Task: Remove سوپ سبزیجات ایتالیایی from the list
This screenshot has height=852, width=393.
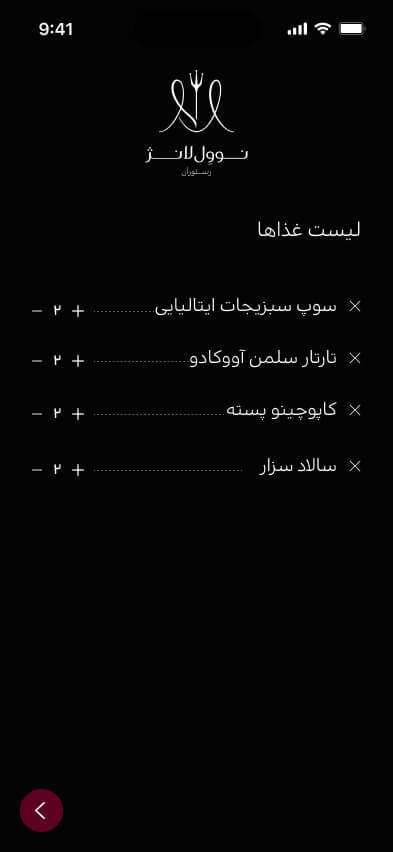Action: (x=354, y=306)
